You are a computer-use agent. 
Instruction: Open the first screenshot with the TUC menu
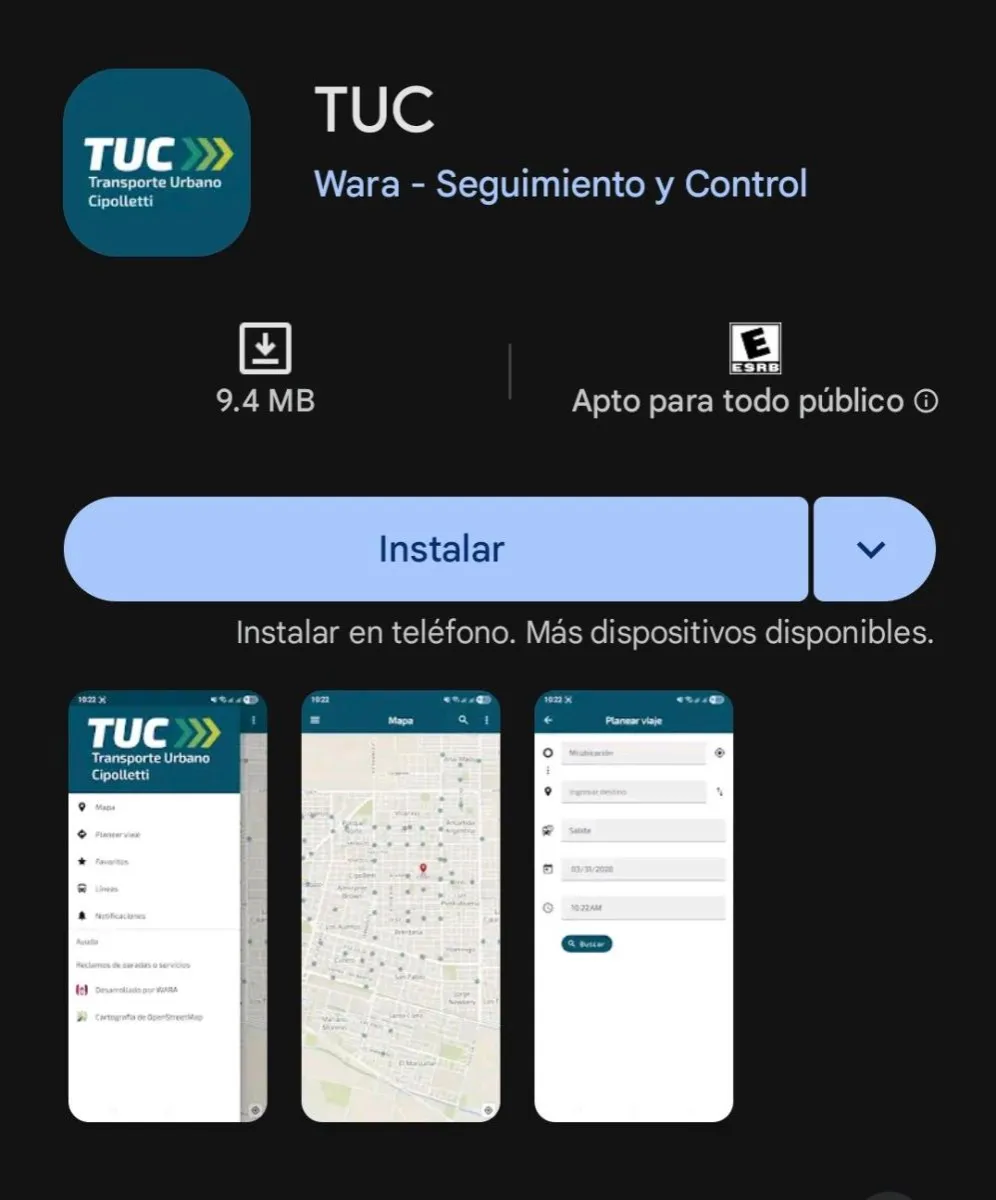pyautogui.click(x=167, y=905)
